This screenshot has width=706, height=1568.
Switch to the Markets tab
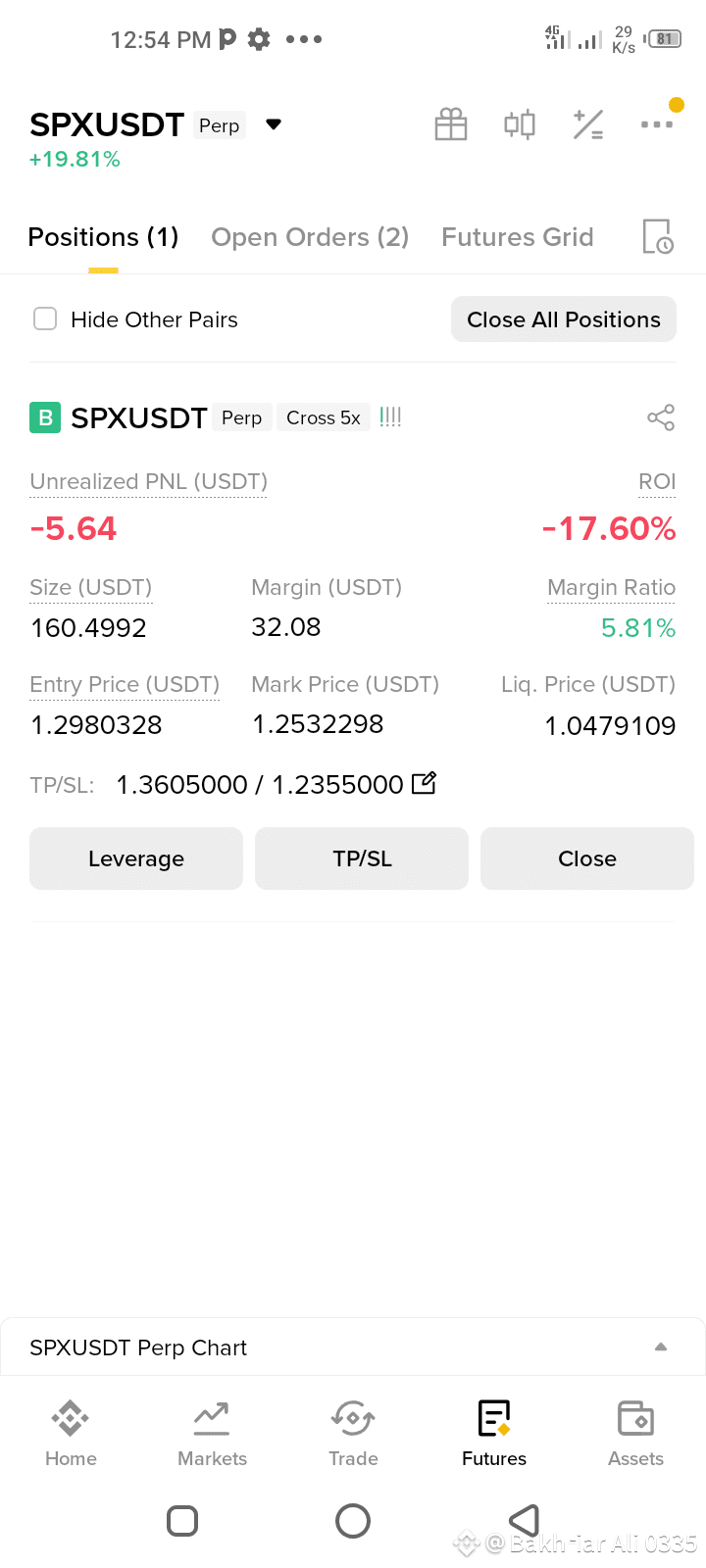point(212,1433)
